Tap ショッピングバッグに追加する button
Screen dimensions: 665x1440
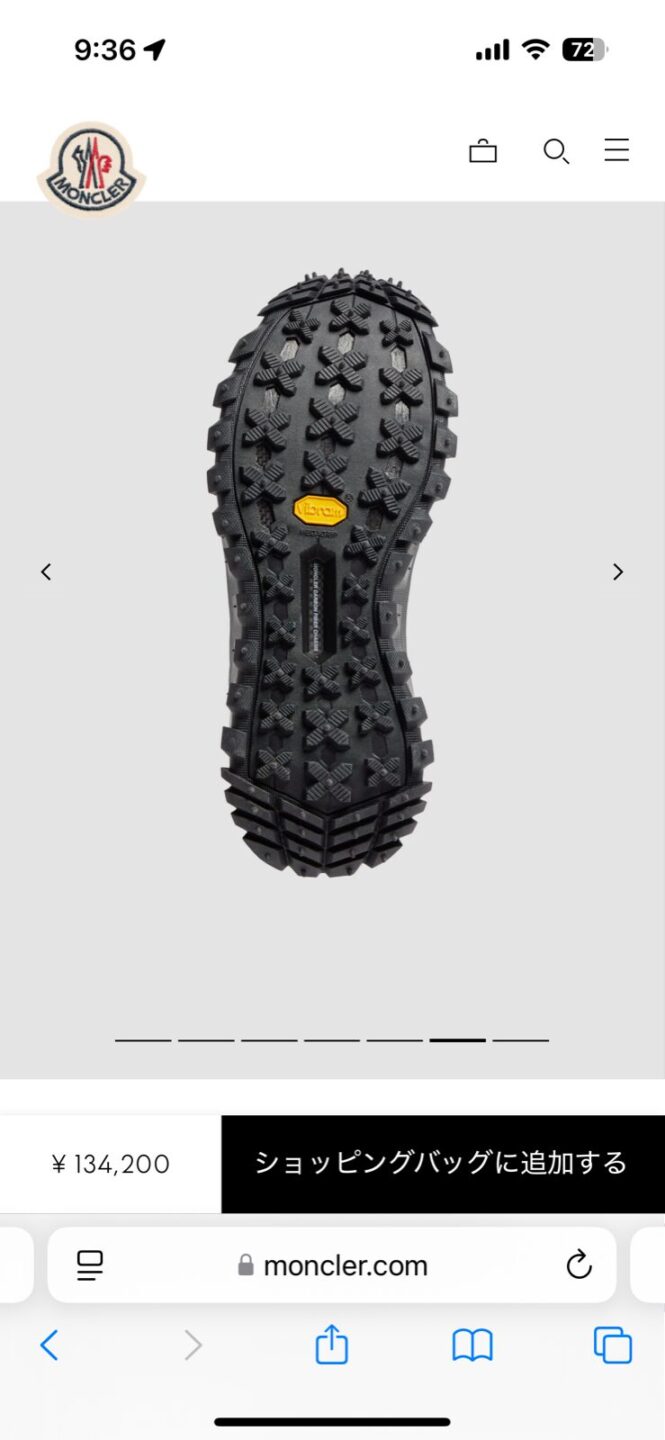click(x=441, y=1163)
